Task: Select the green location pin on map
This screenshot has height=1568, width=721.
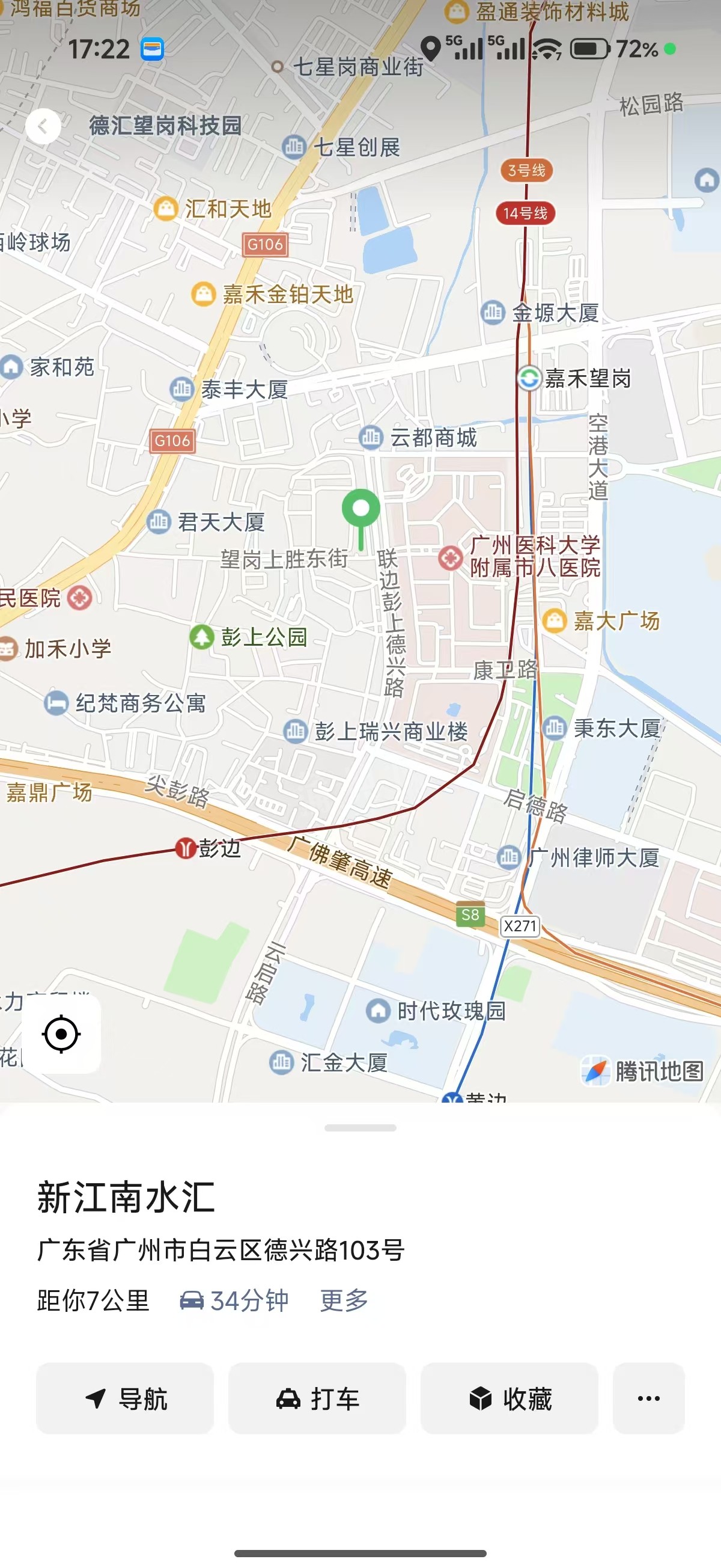Action: tap(361, 510)
